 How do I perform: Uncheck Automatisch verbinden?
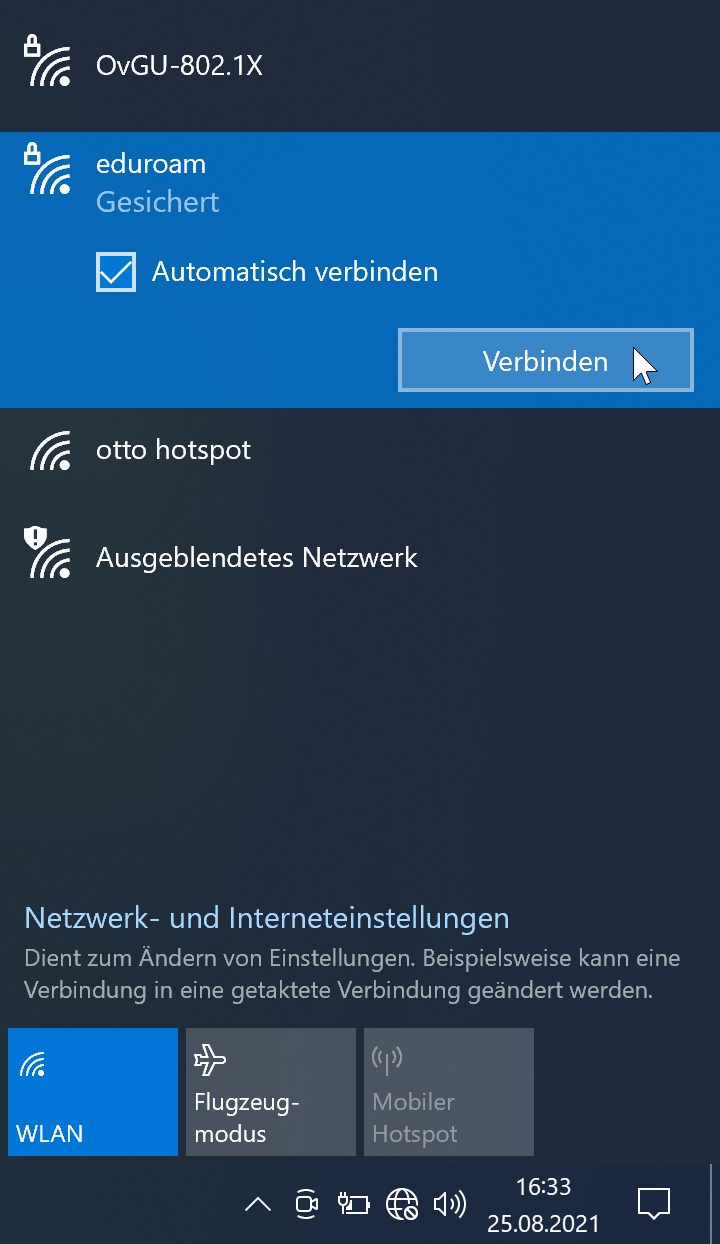116,272
